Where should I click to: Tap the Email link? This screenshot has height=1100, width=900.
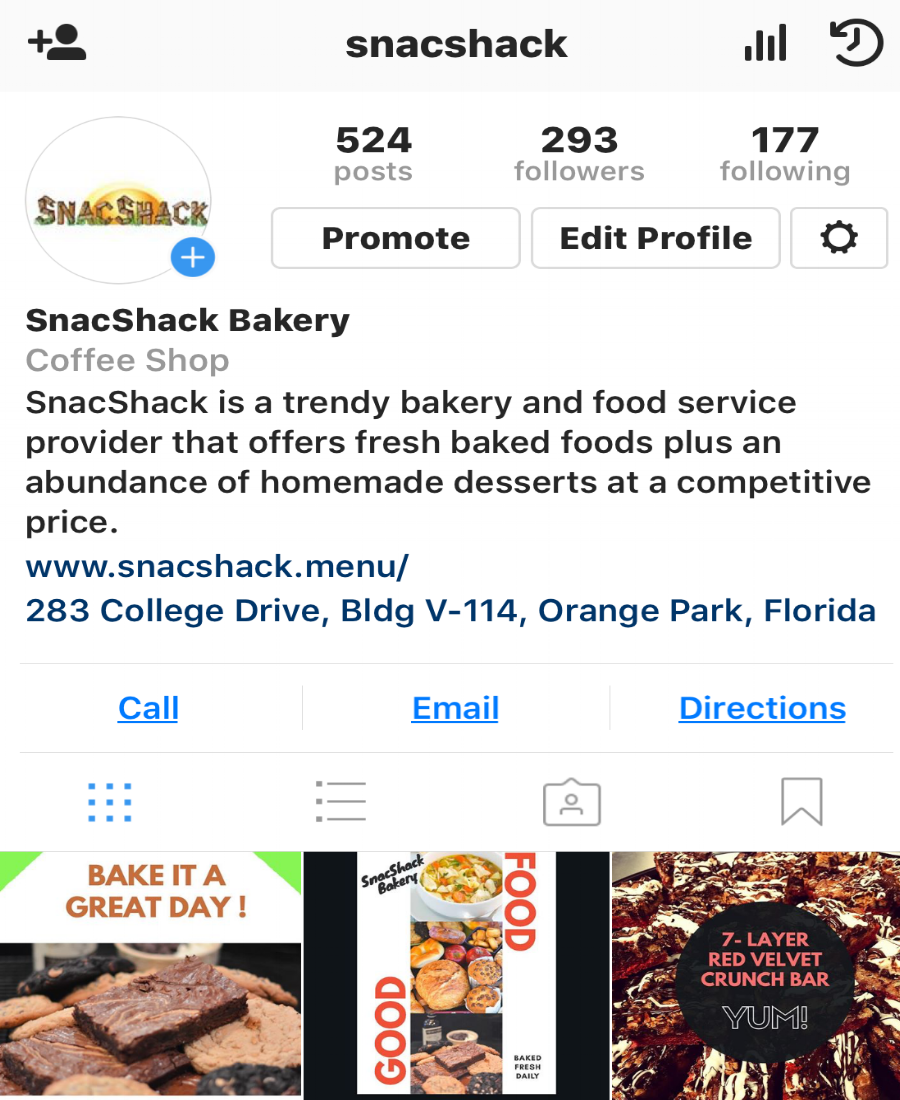(455, 708)
